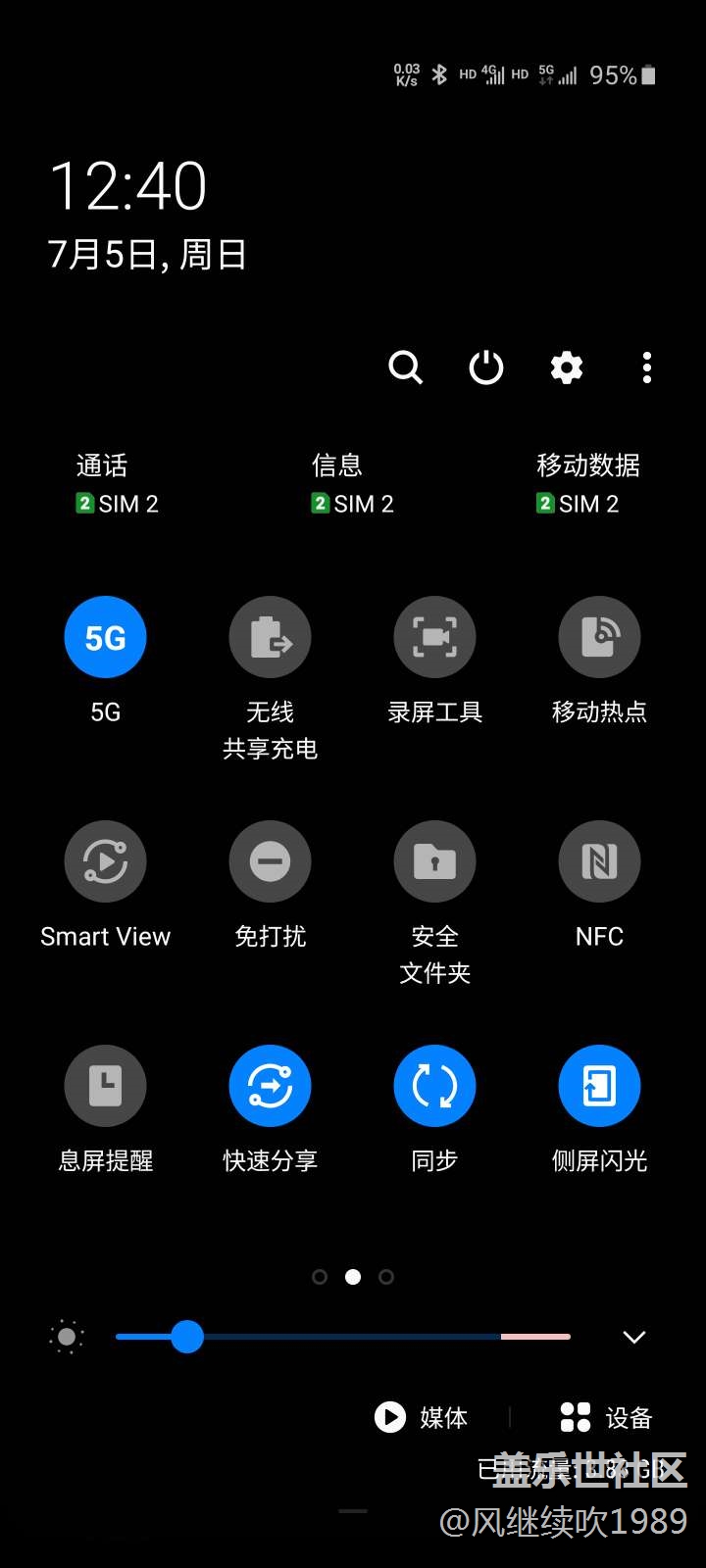Screen dimensions: 706x1568
Task: Open the three-dot overflow menu
Action: pos(646,367)
